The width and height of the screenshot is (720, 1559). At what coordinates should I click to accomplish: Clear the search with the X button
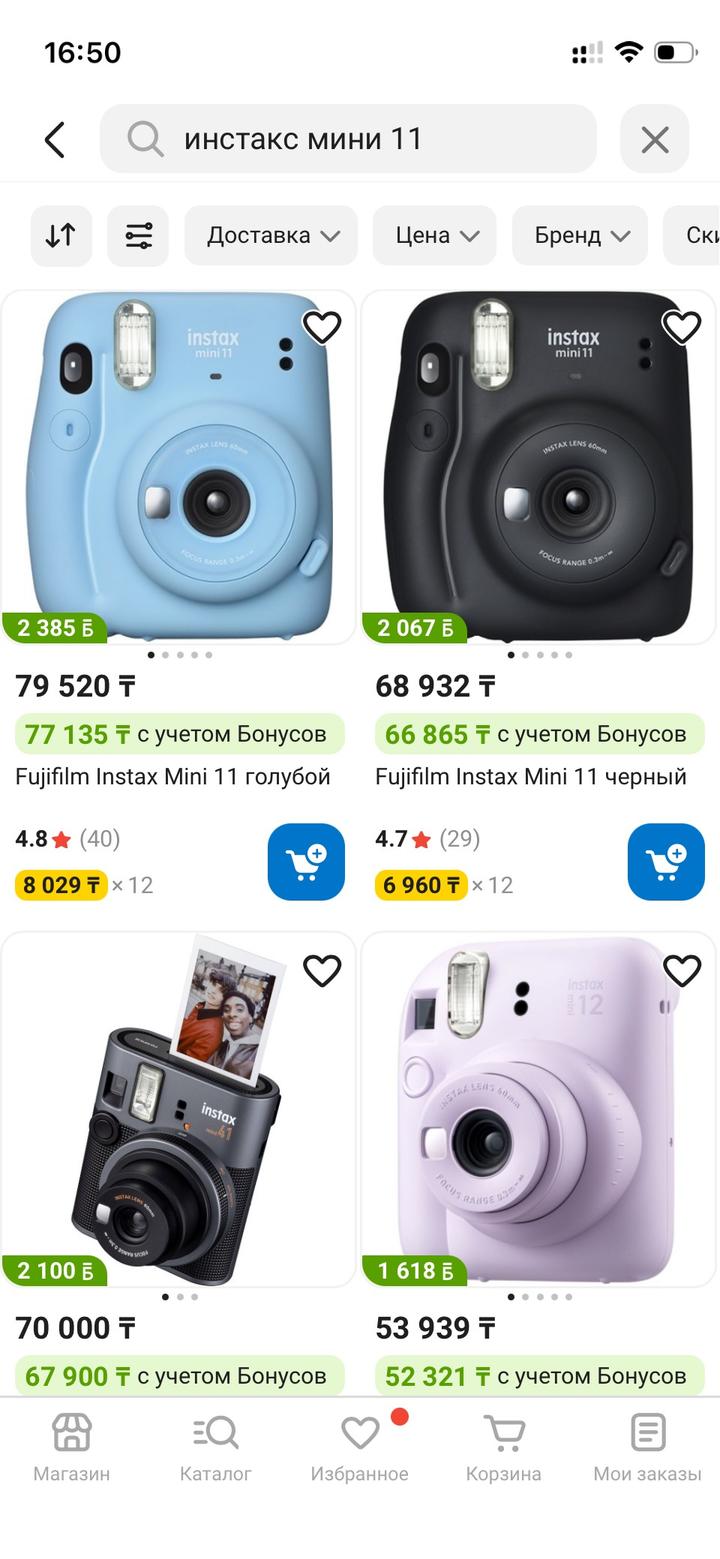click(x=655, y=140)
